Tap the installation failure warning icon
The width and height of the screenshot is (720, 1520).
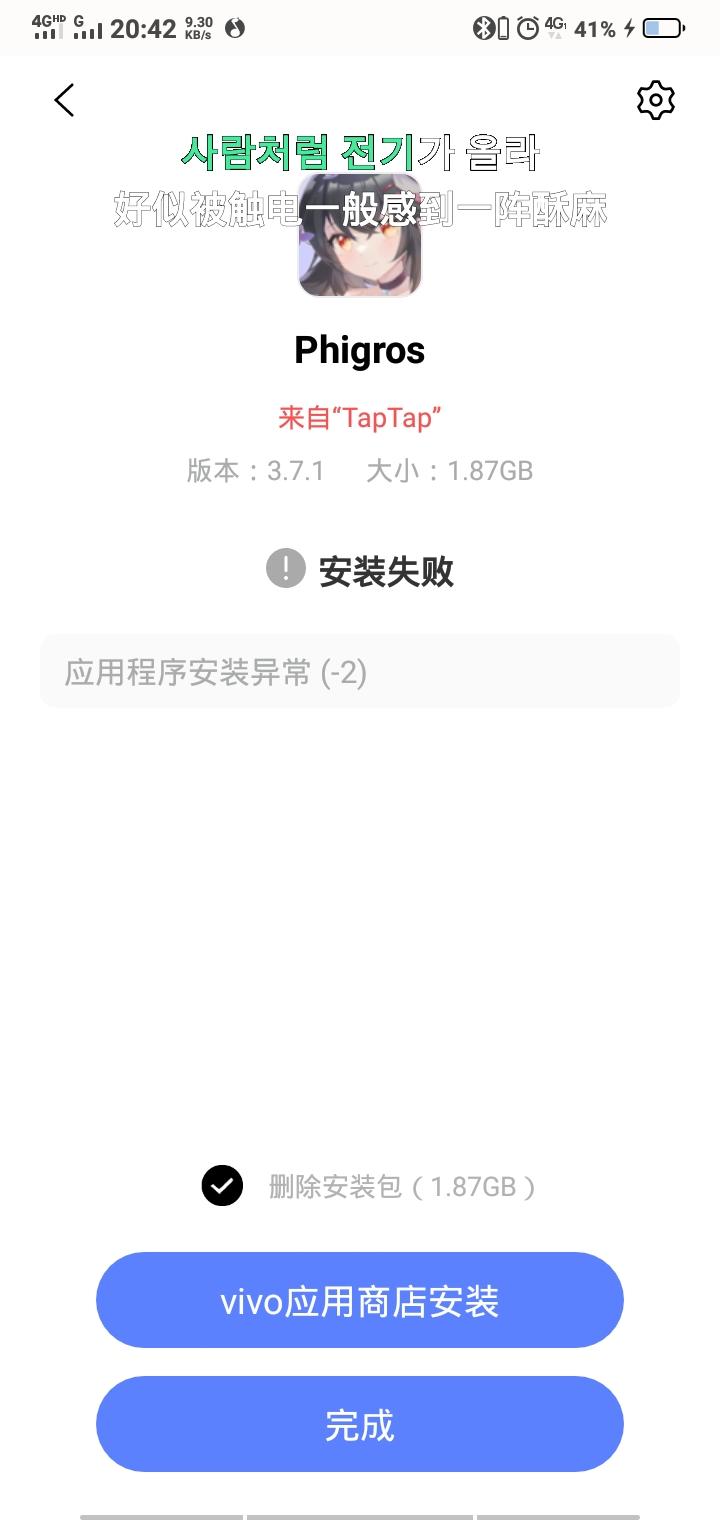[x=286, y=569]
